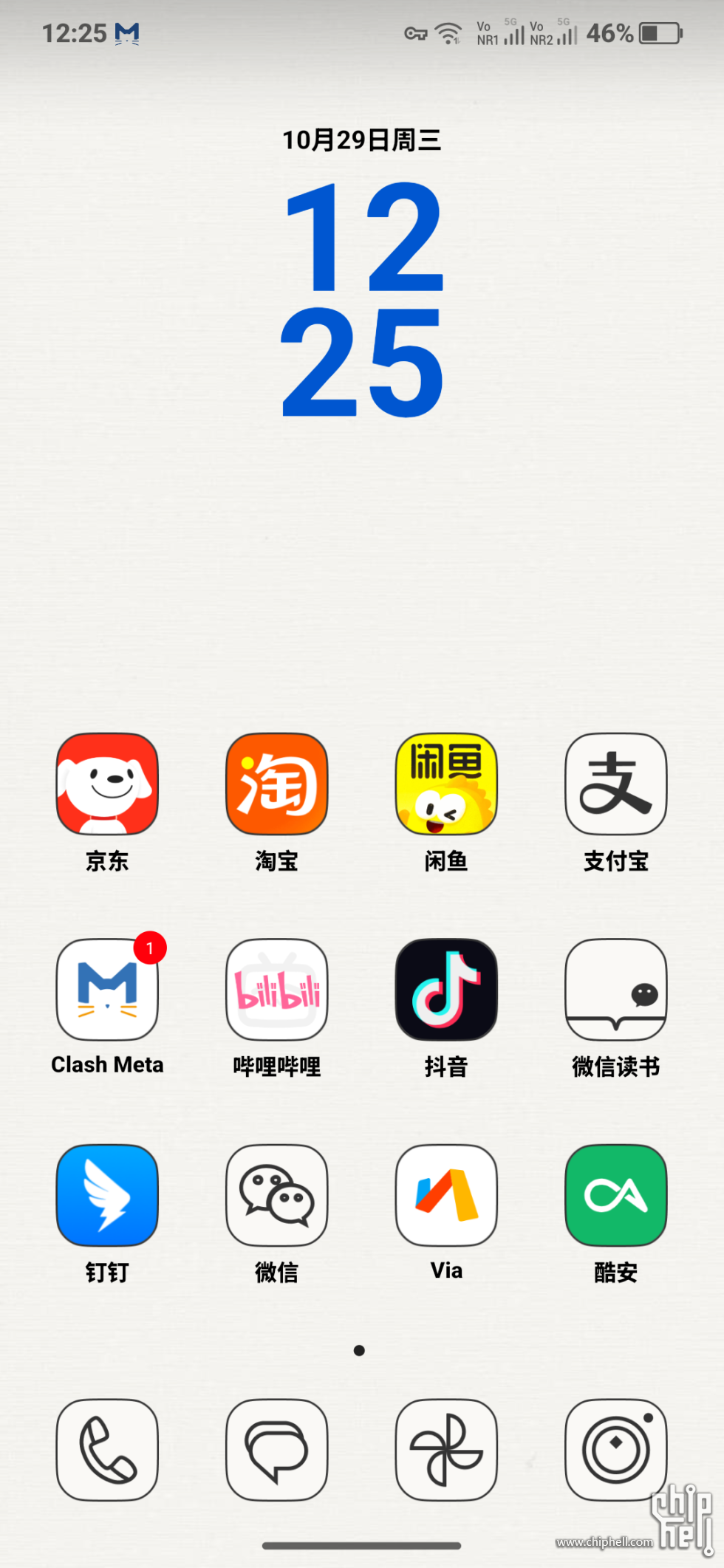Launch the bilibili video app

tap(276, 990)
